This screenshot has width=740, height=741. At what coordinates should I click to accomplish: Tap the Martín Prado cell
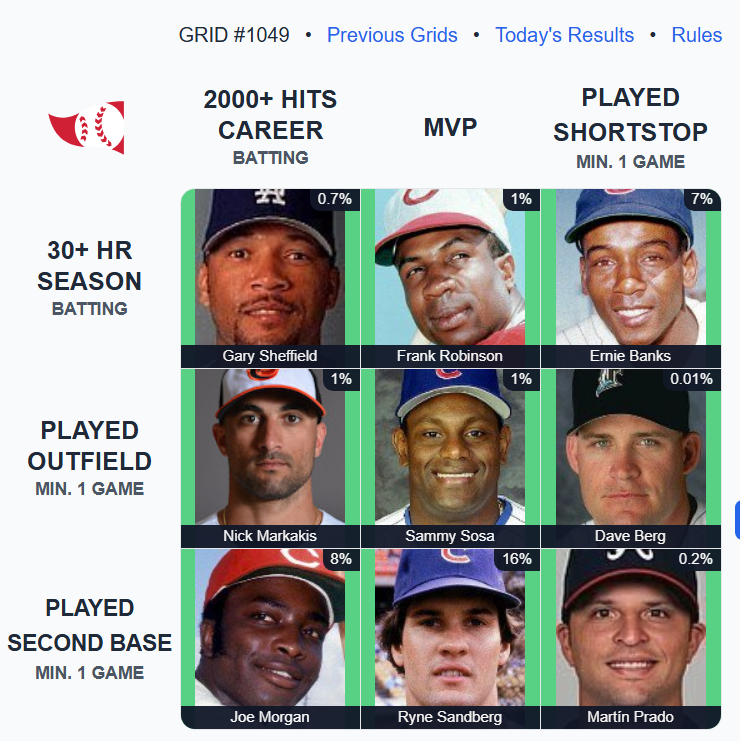[x=630, y=637]
